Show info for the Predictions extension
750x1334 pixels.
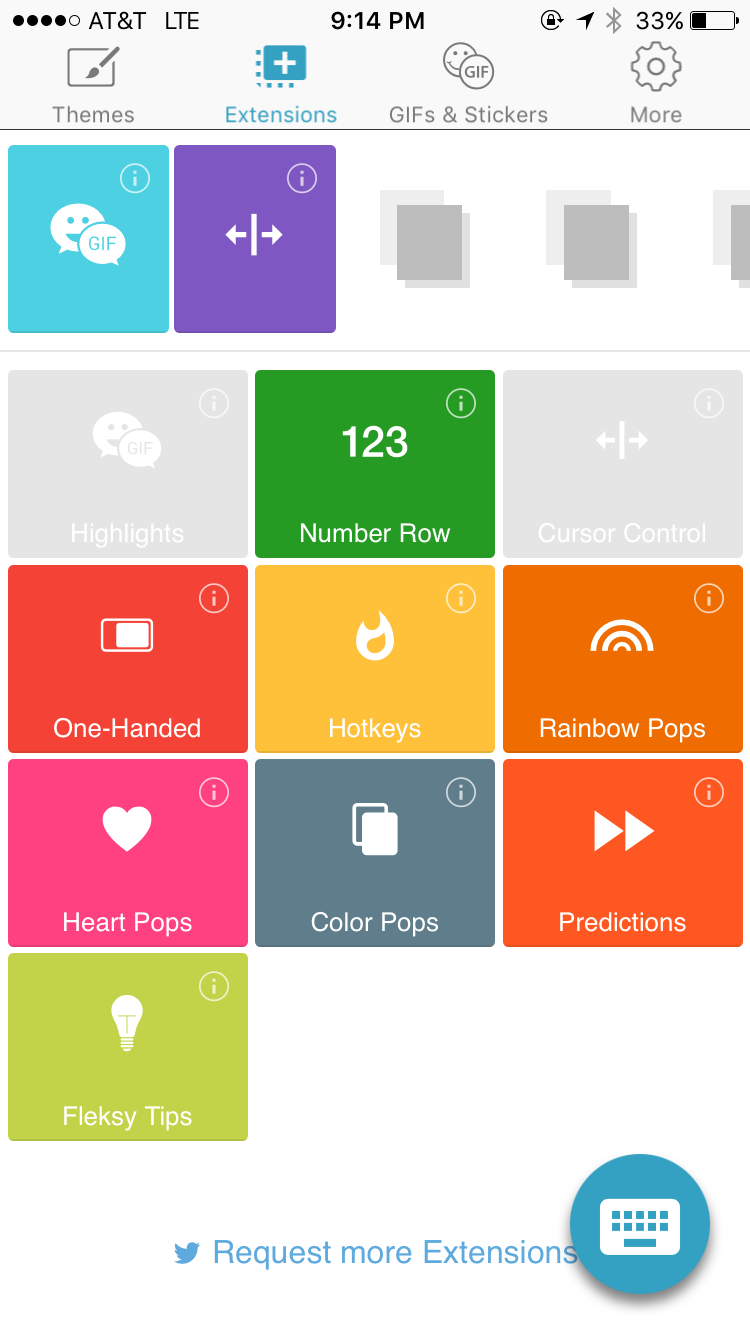tap(708, 792)
